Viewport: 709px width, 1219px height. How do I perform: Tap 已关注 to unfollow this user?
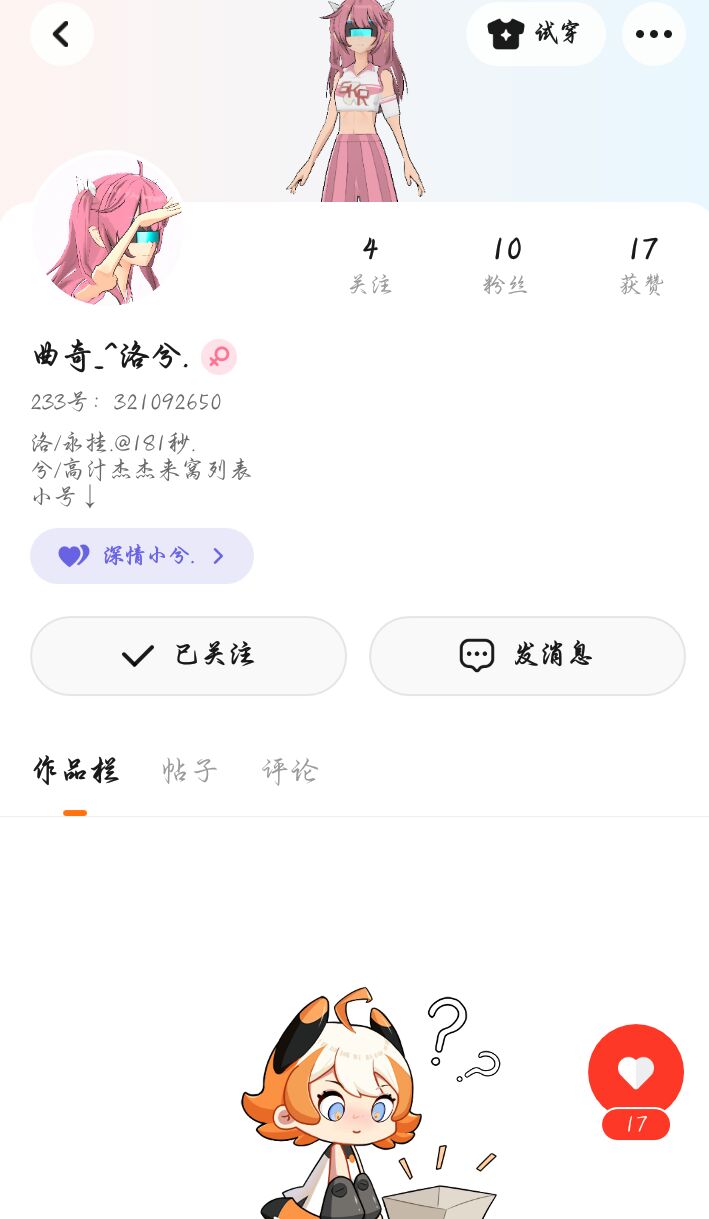click(x=188, y=656)
